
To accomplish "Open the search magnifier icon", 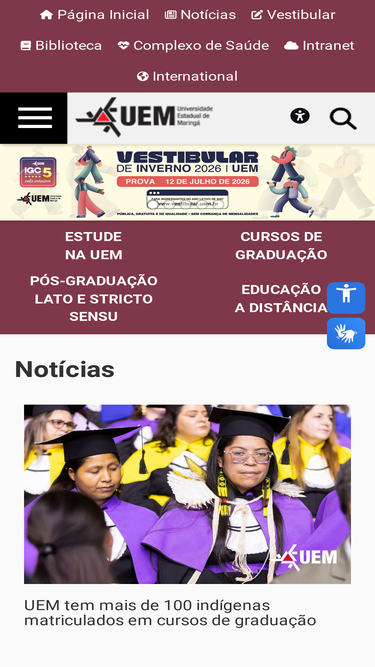I will (x=343, y=119).
